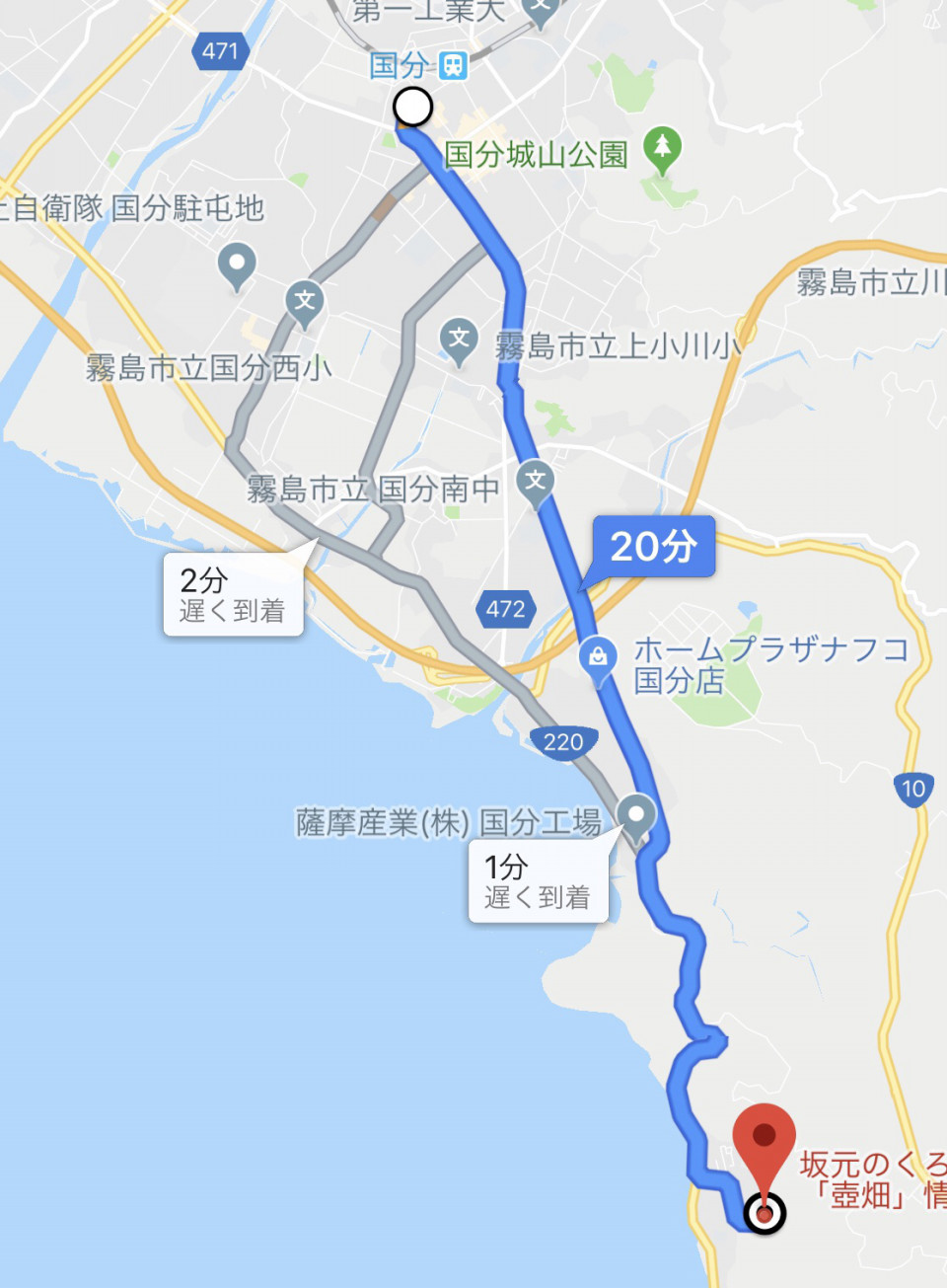
Task: Select the alternate route arriving 2分 later
Action: (x=233, y=594)
